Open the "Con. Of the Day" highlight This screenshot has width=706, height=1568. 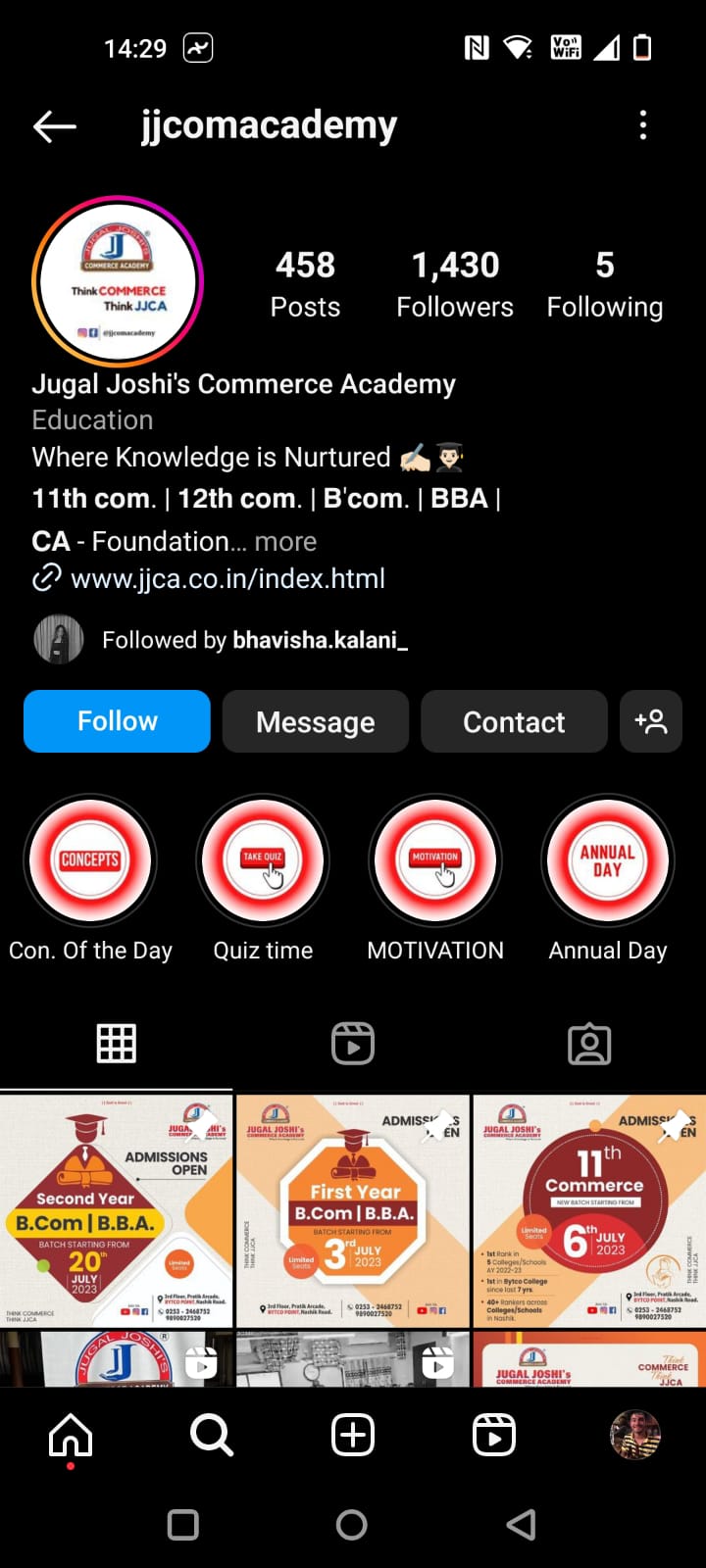(90, 860)
